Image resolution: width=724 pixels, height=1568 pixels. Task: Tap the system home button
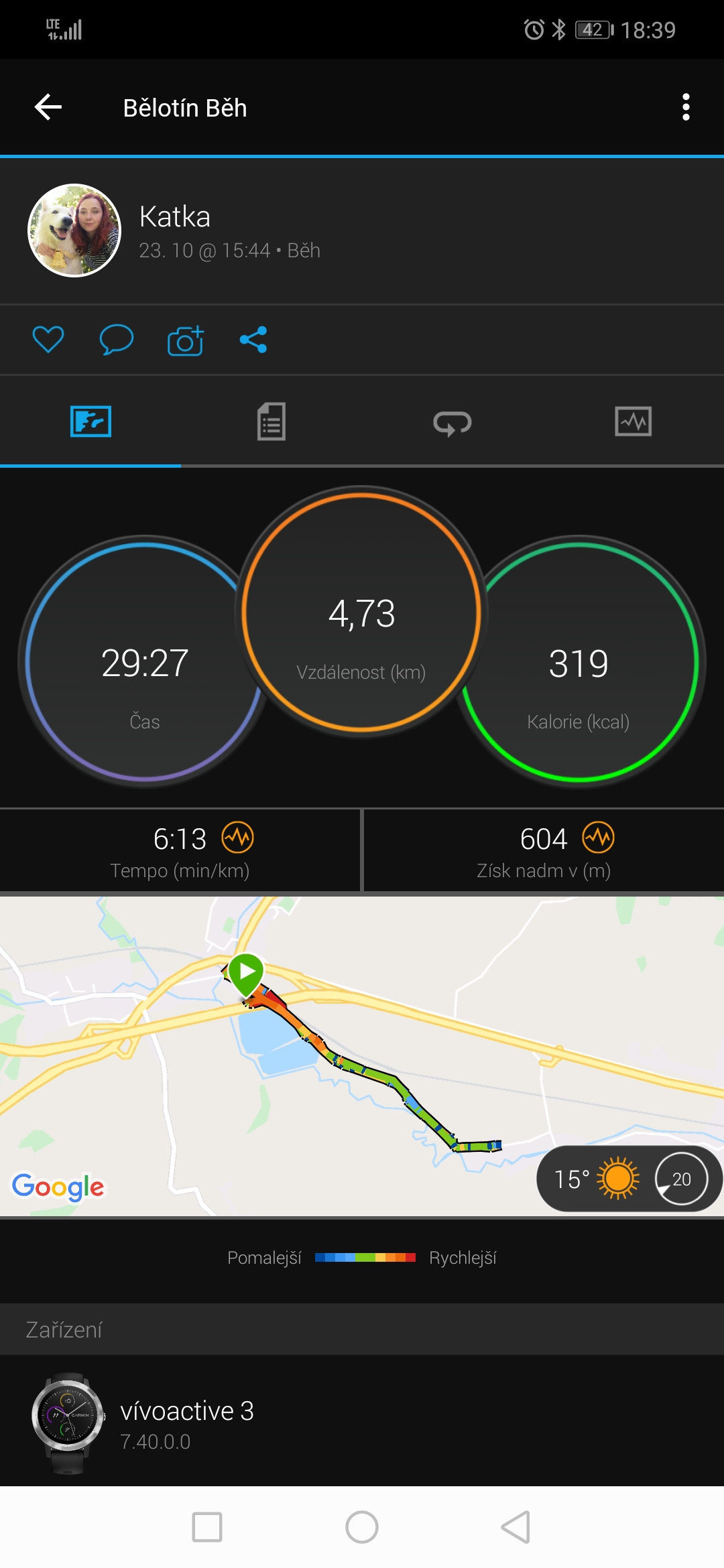coord(362,1527)
